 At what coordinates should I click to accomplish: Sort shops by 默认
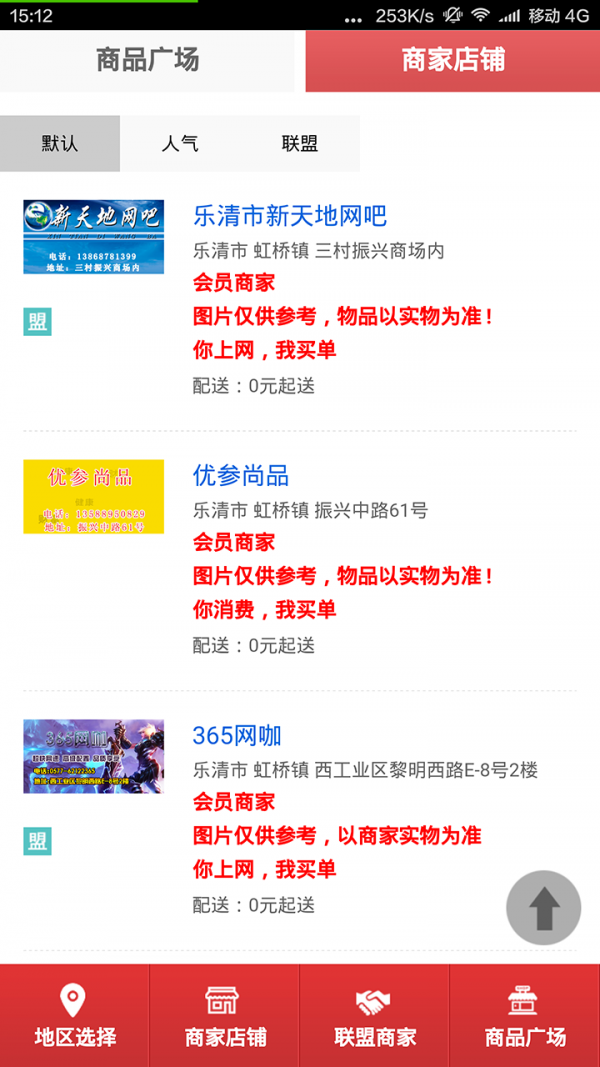[x=60, y=143]
